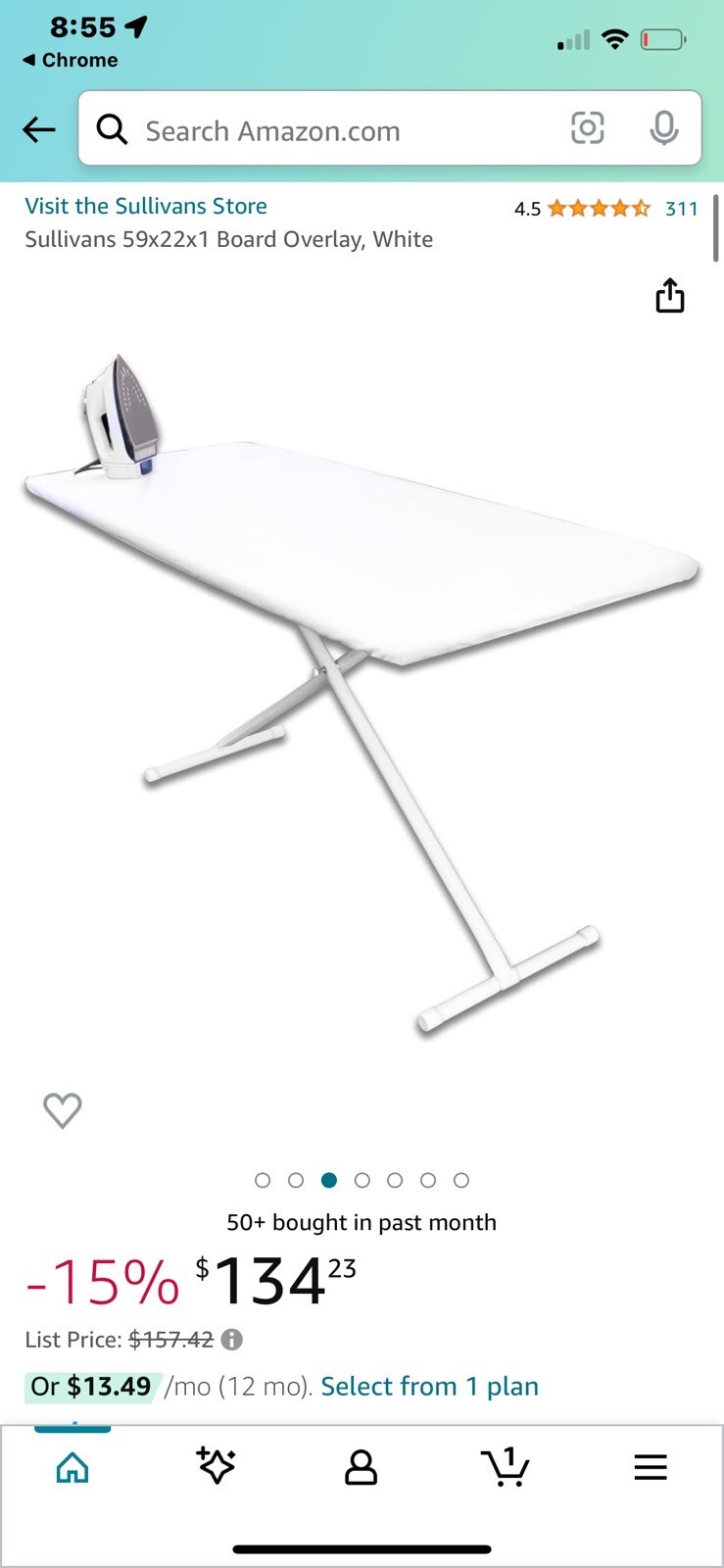
Task: Tap the Chrome back label in status bar
Action: pyautogui.click(x=69, y=60)
